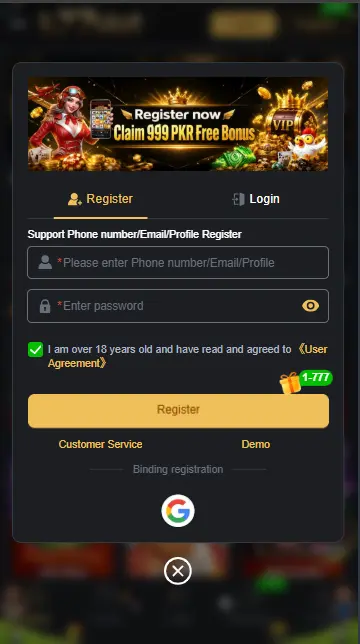Screen dimensions: 360x644
Task: Toggle password visibility eye icon
Action: click(310, 306)
